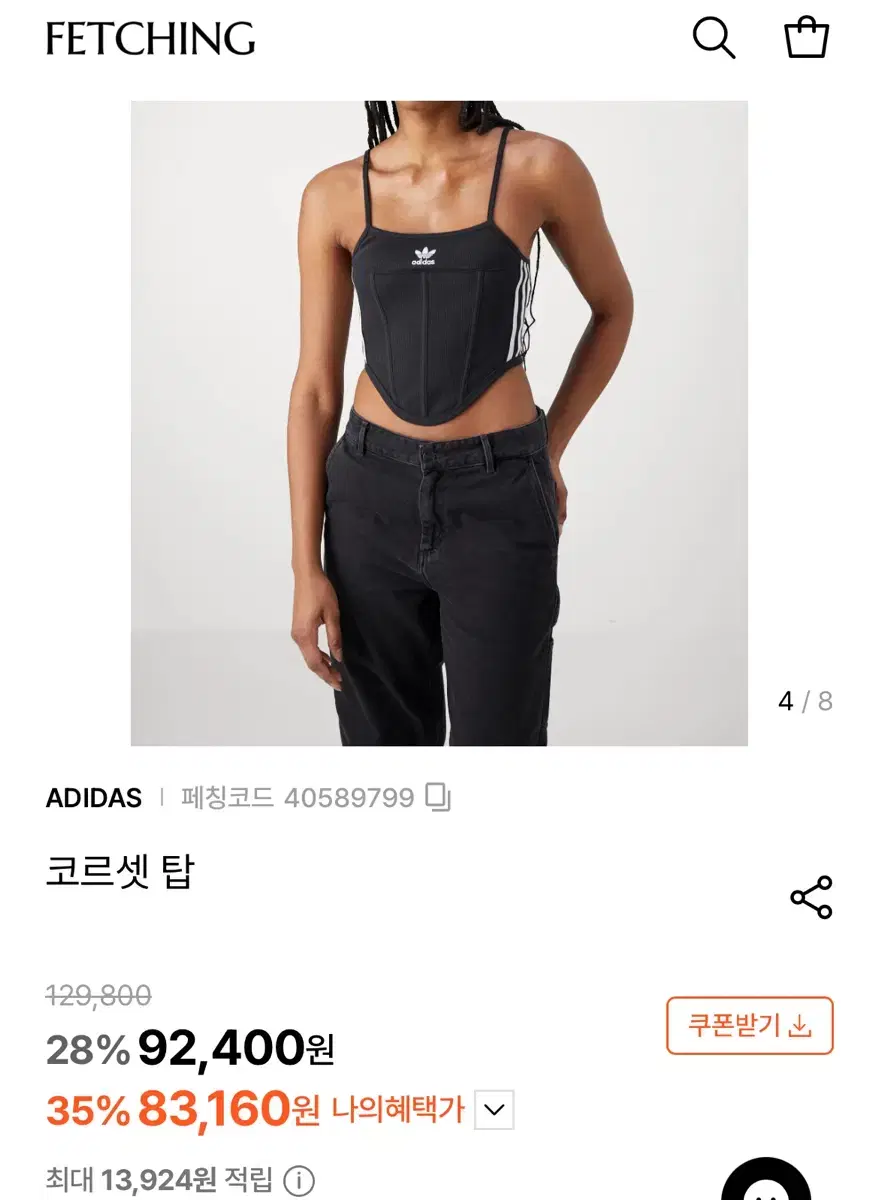Tap the download arrow inside 쿠폰받기 button
Viewport: 879px width, 1200px height.
[801, 1027]
